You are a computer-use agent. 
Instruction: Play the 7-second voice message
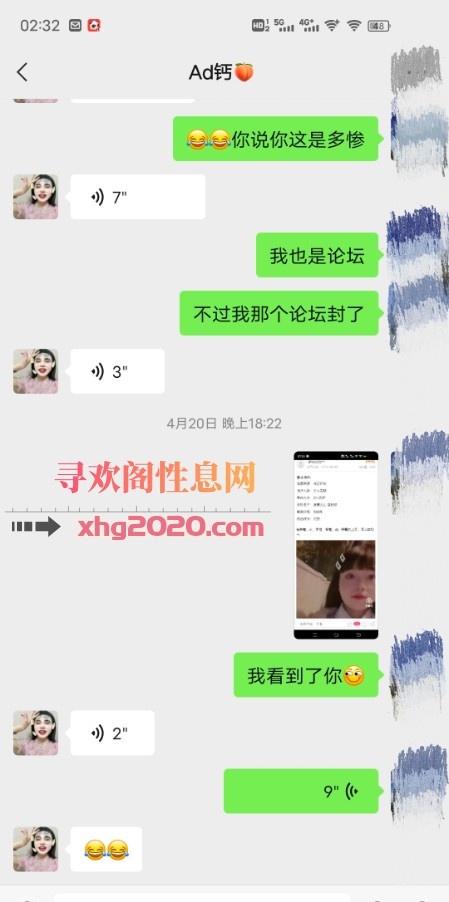coord(137,197)
